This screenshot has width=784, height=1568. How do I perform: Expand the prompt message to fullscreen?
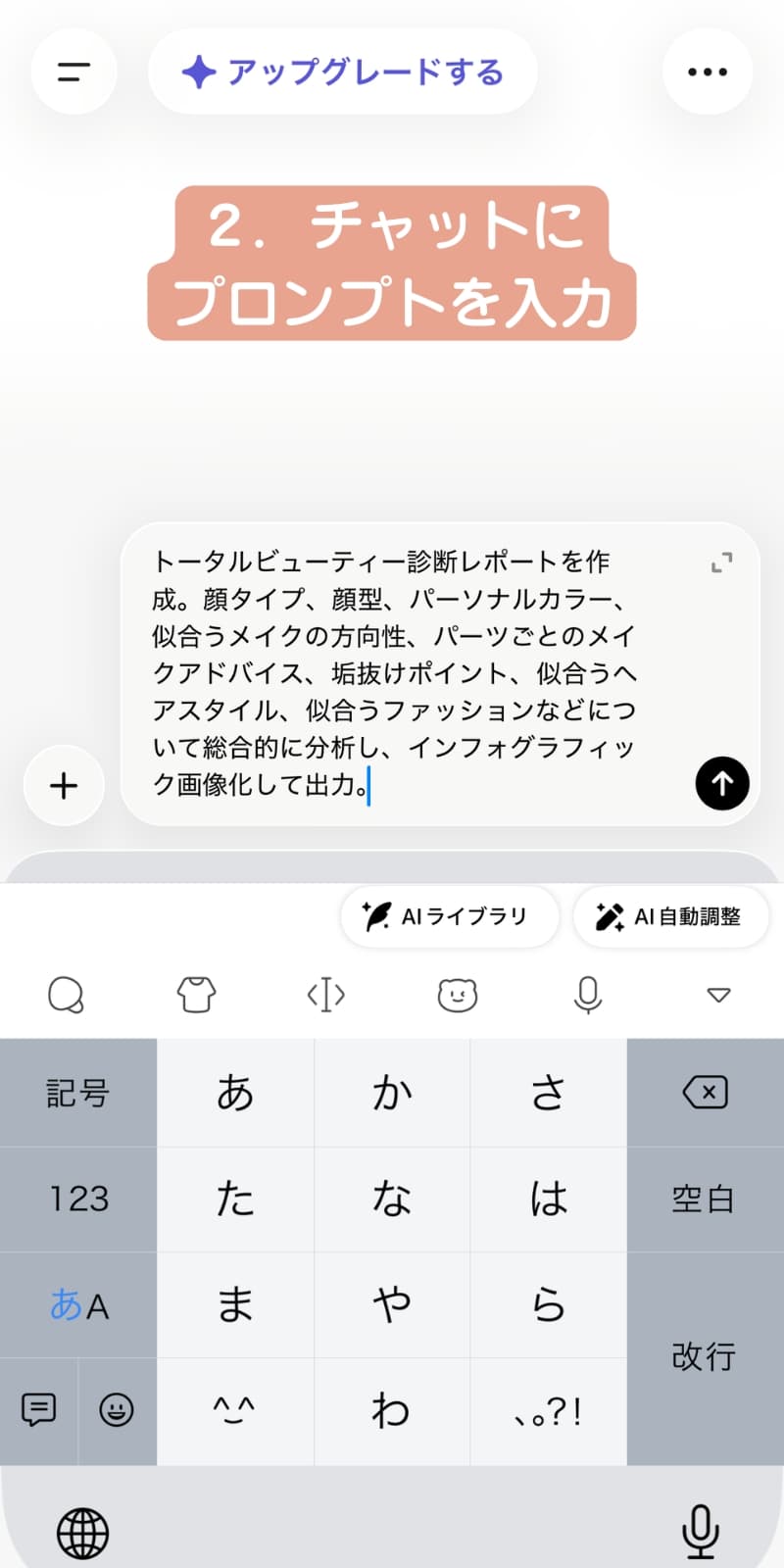click(722, 562)
